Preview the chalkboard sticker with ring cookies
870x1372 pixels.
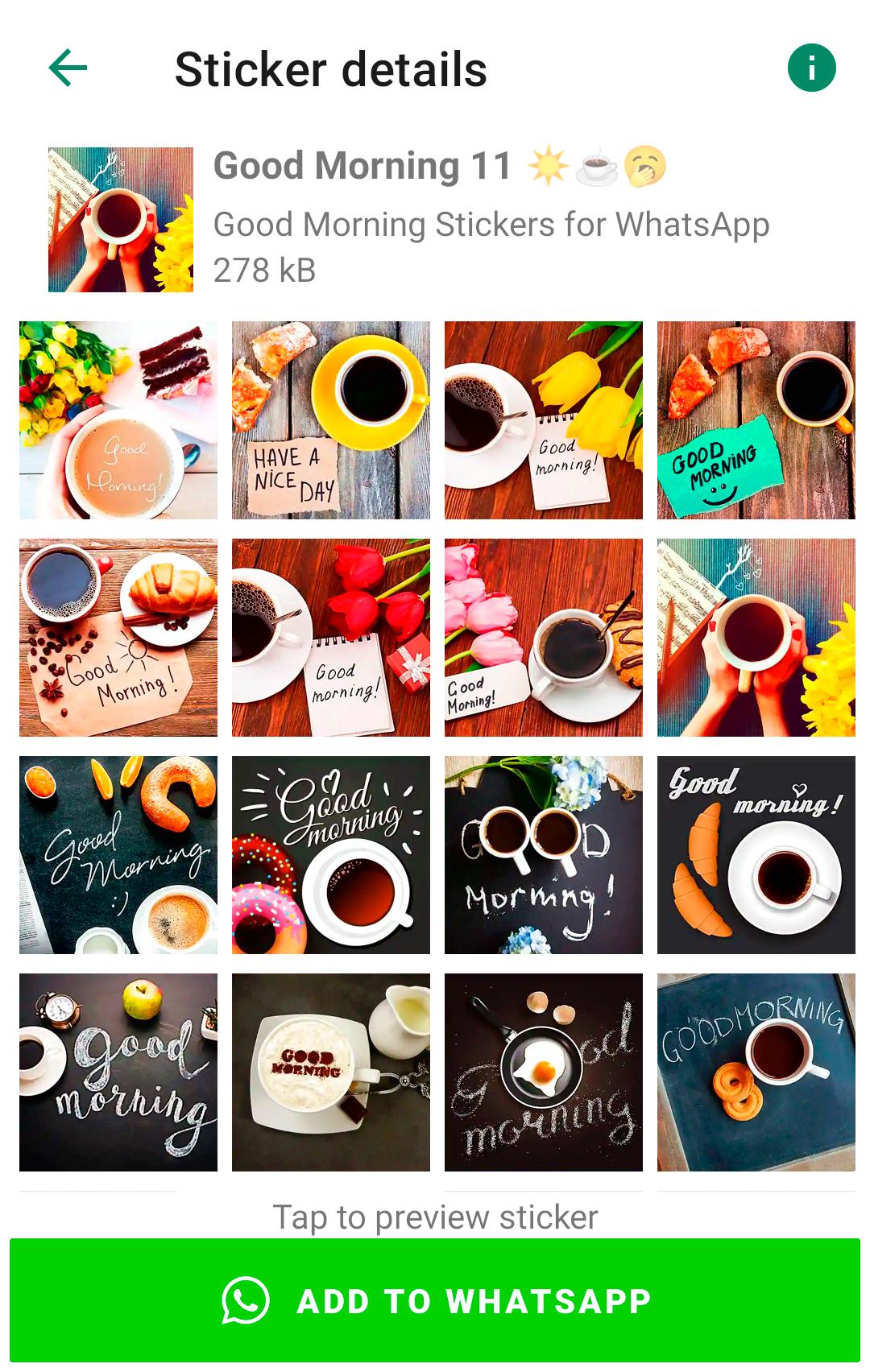coord(756,1072)
